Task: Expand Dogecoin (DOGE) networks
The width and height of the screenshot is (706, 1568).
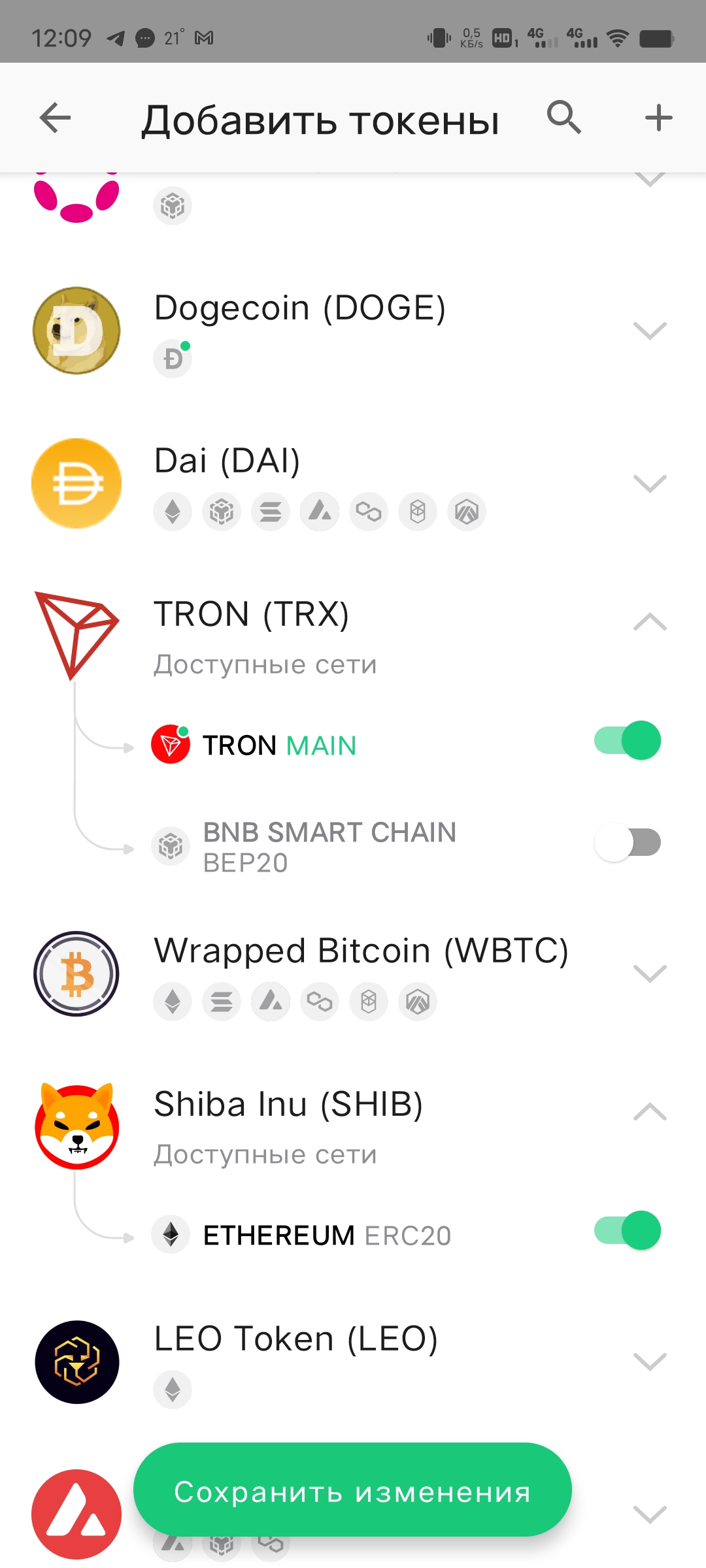Action: (650, 331)
